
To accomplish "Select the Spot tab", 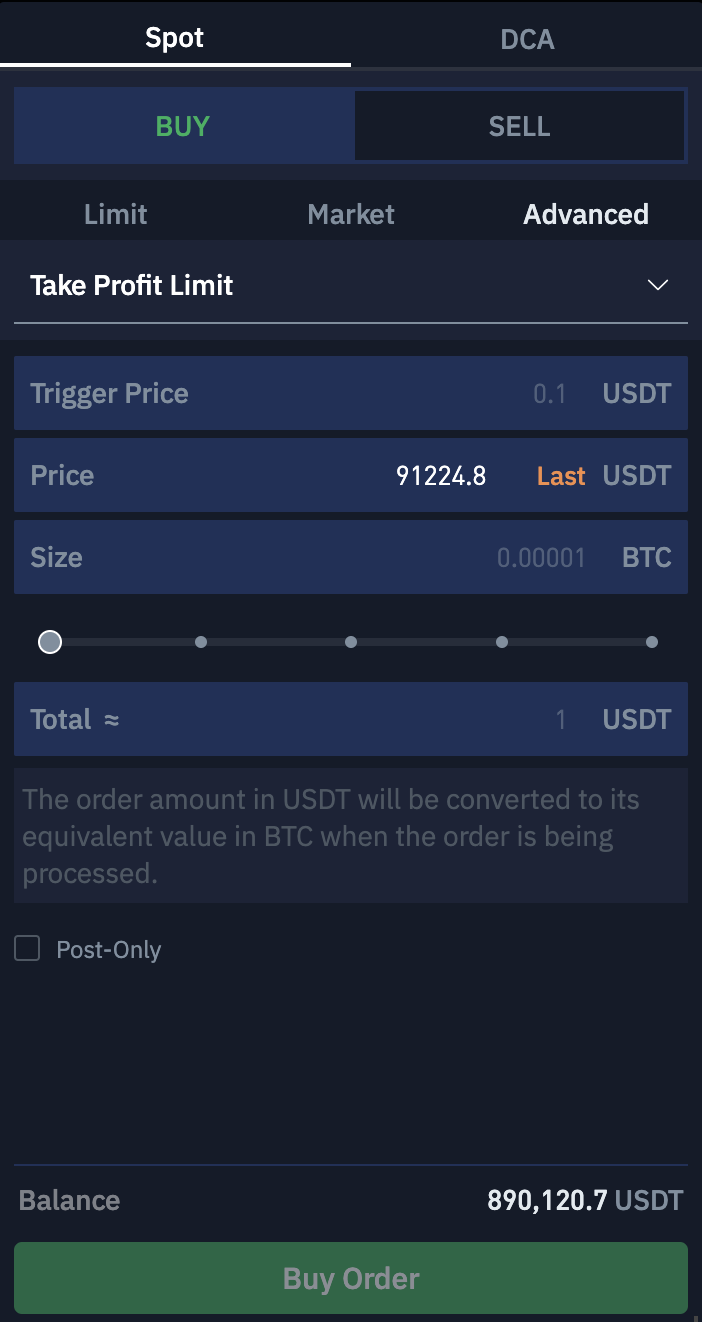I will [x=175, y=38].
